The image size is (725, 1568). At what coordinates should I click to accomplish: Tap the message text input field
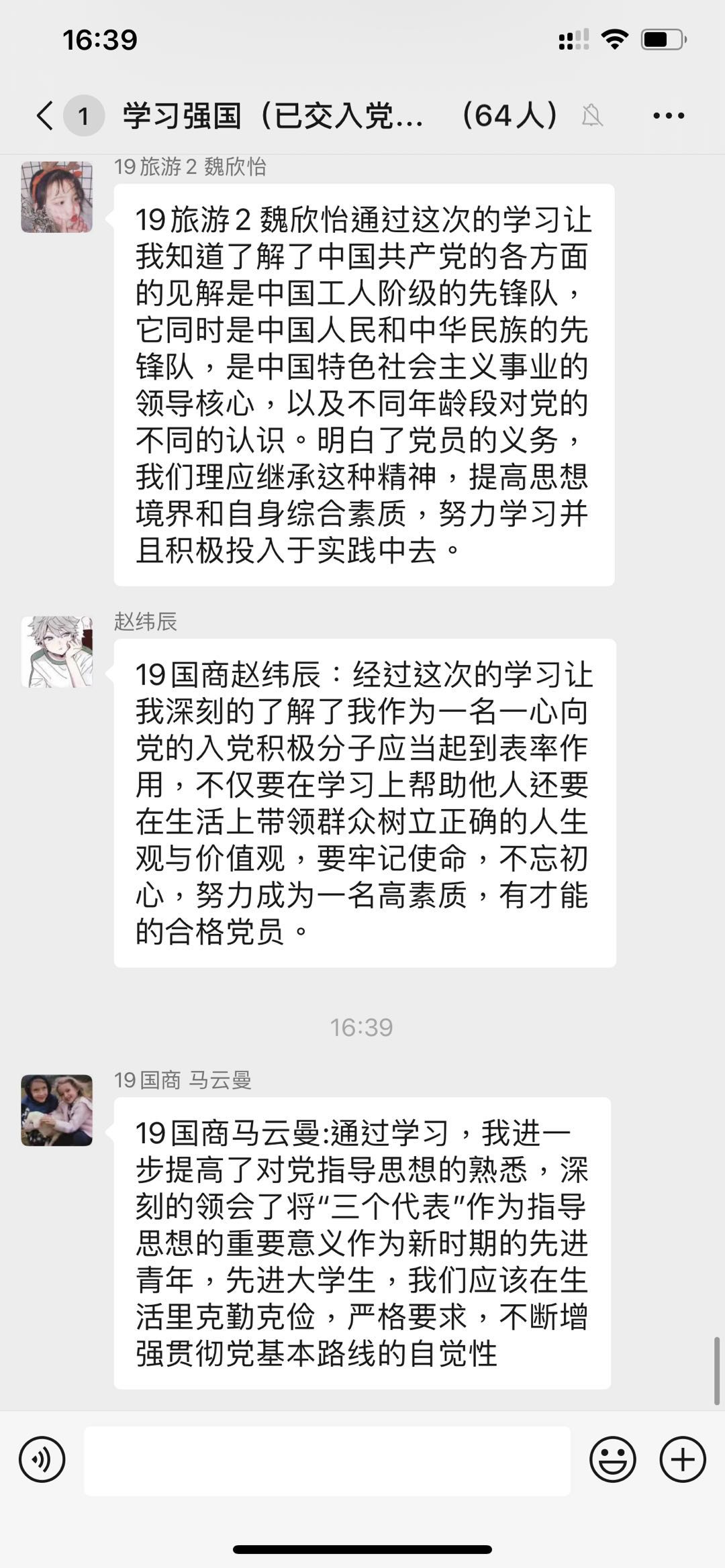(327, 1461)
